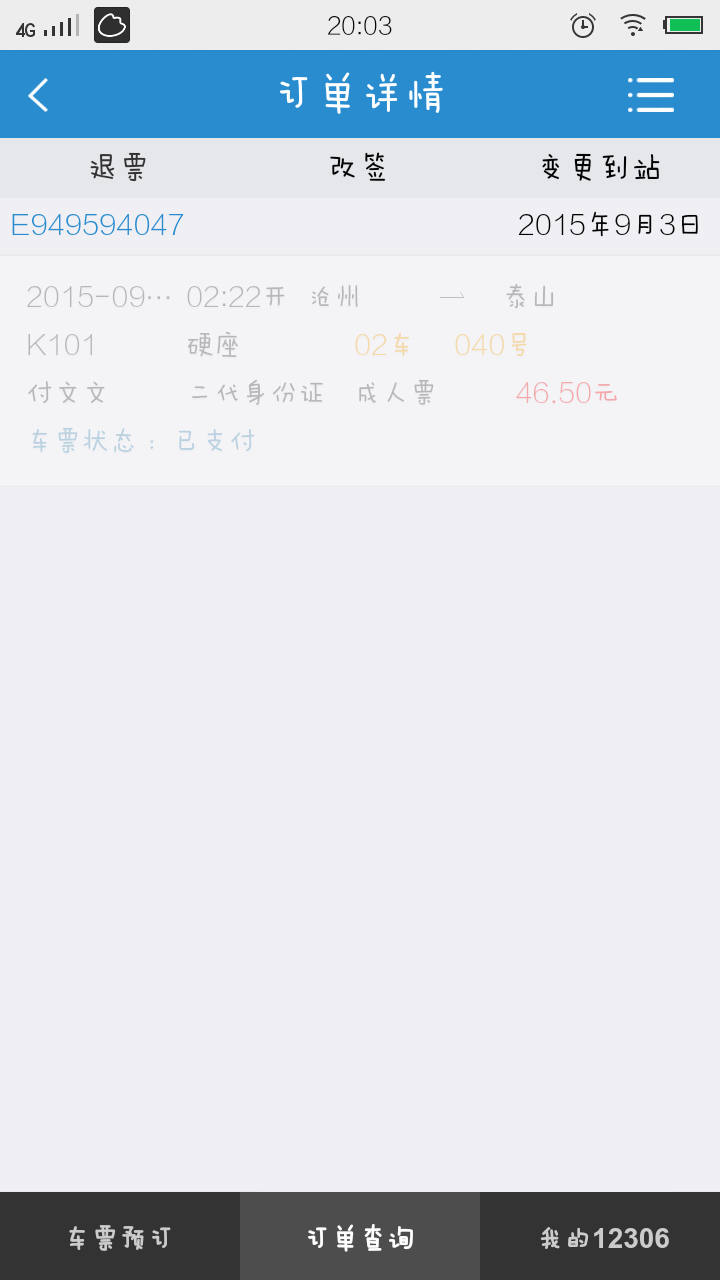The height and width of the screenshot is (1280, 720).
Task: Open the K101 沧州 to 泰山 ticket card
Action: point(360,370)
